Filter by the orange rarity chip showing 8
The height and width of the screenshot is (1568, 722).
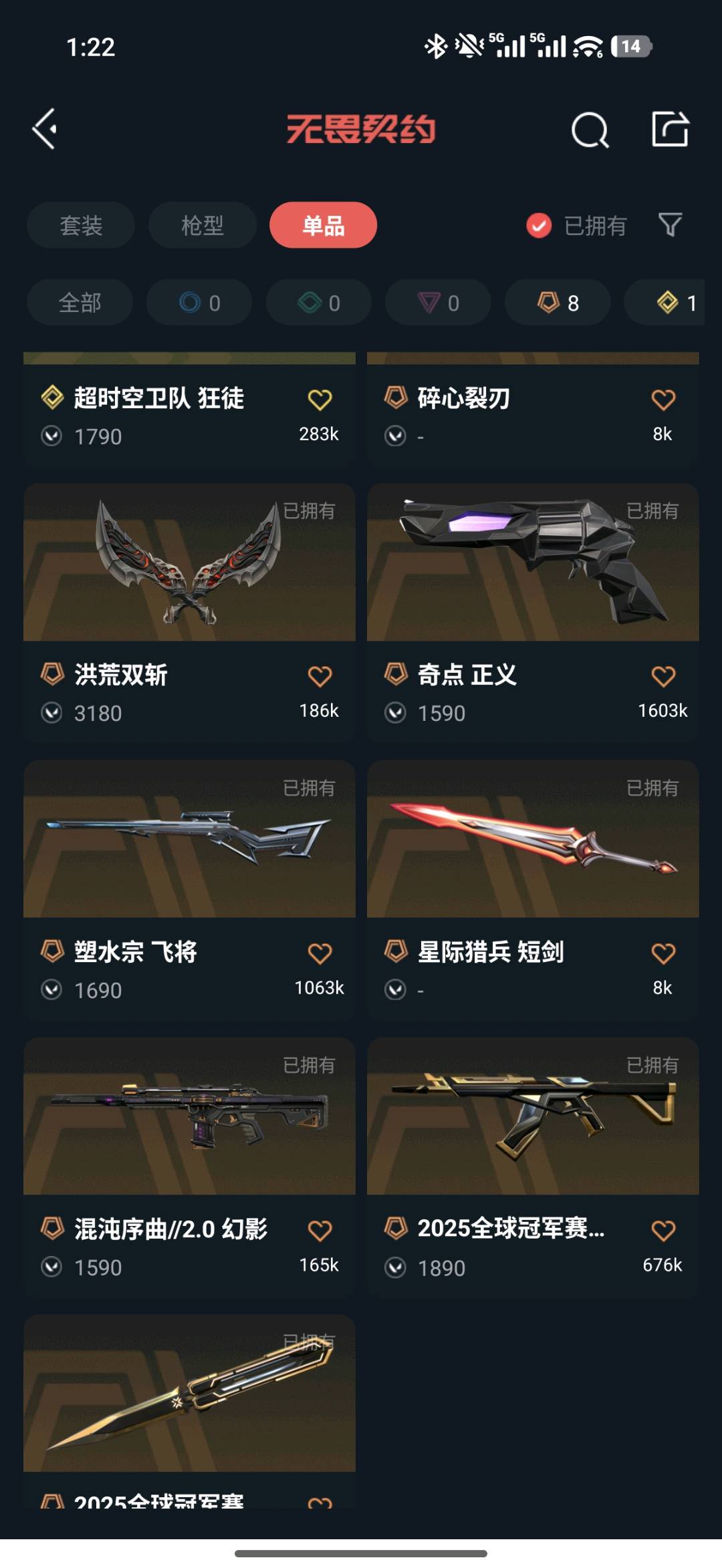(558, 303)
